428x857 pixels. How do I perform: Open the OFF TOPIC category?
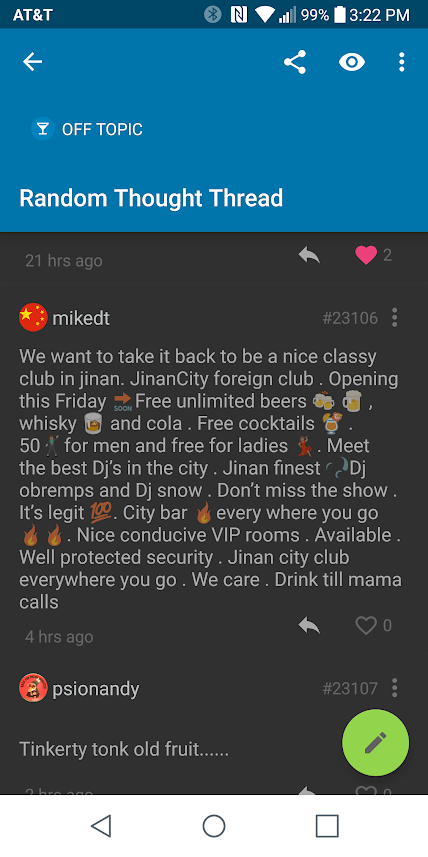(x=87, y=130)
